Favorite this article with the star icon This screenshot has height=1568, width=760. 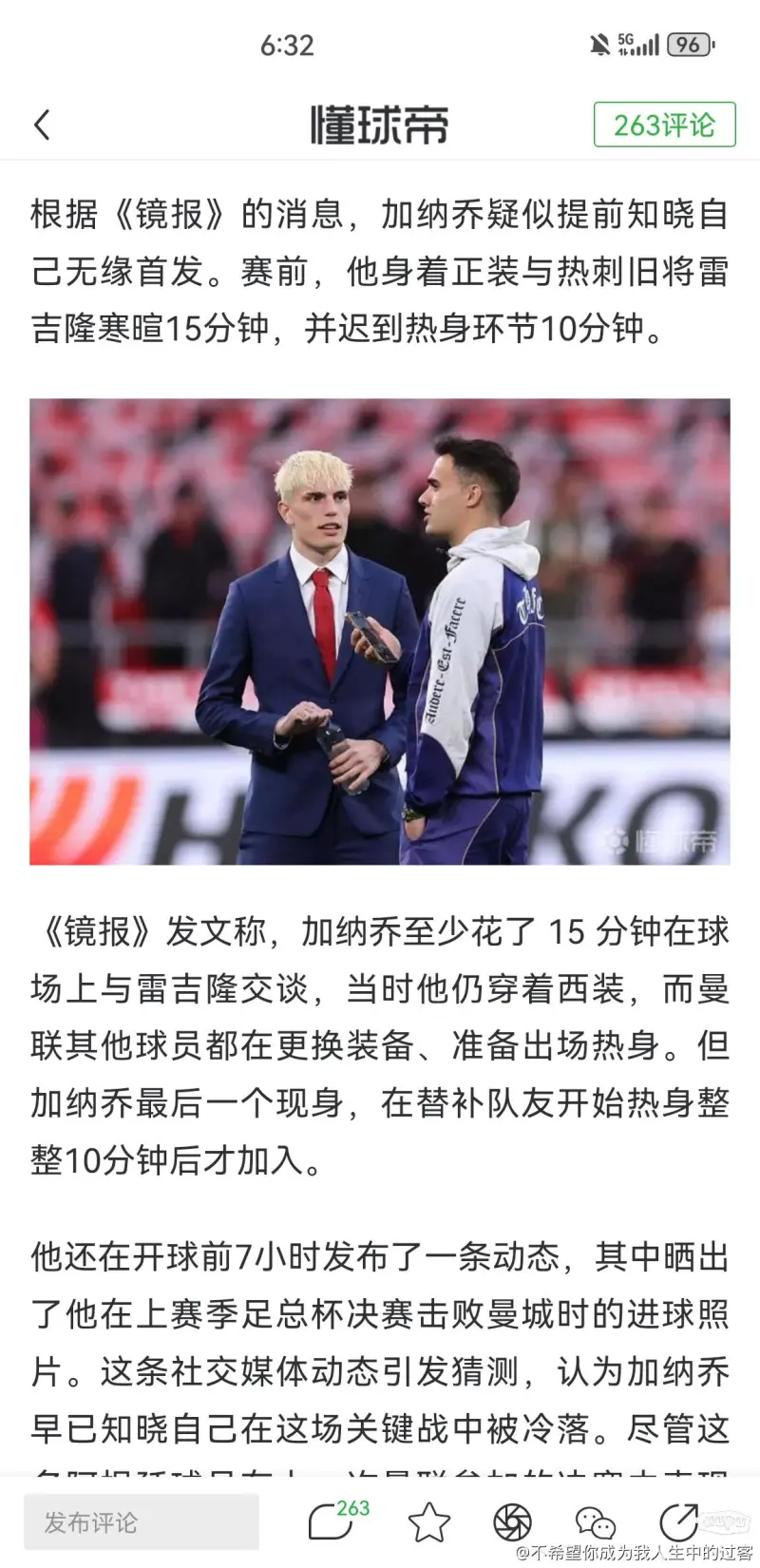coord(428,1522)
